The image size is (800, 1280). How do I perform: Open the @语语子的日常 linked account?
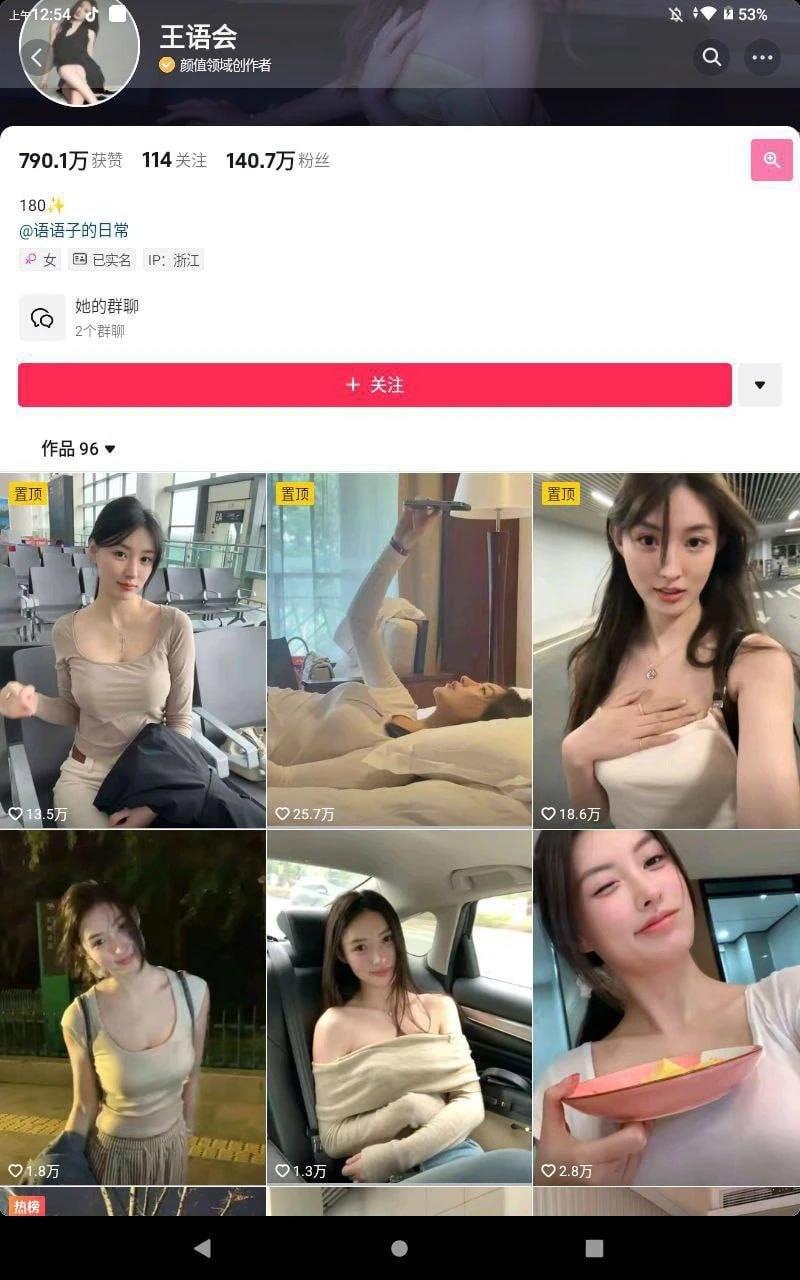pyautogui.click(x=74, y=231)
